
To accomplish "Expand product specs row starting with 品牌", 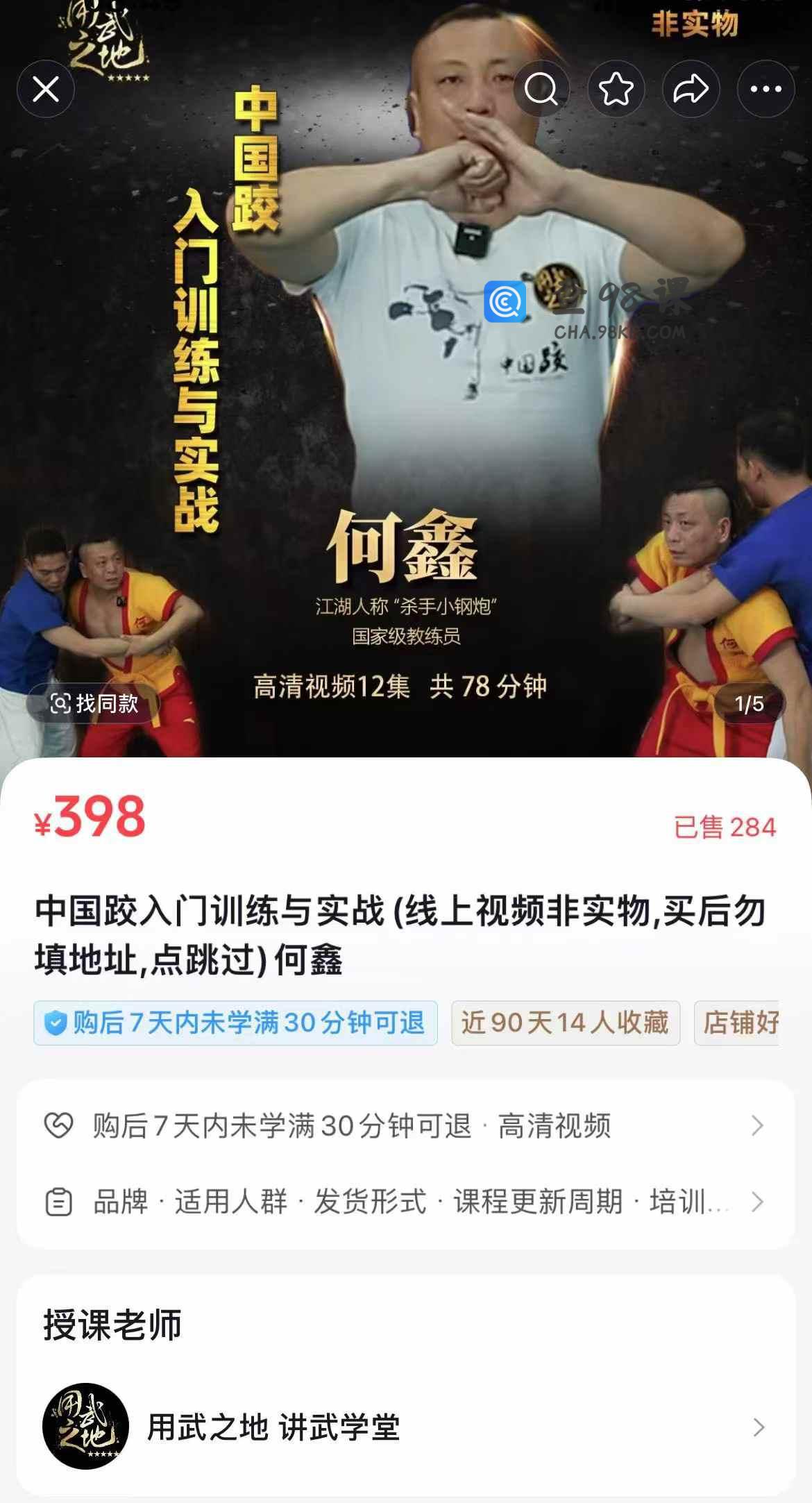I will coord(405,1202).
